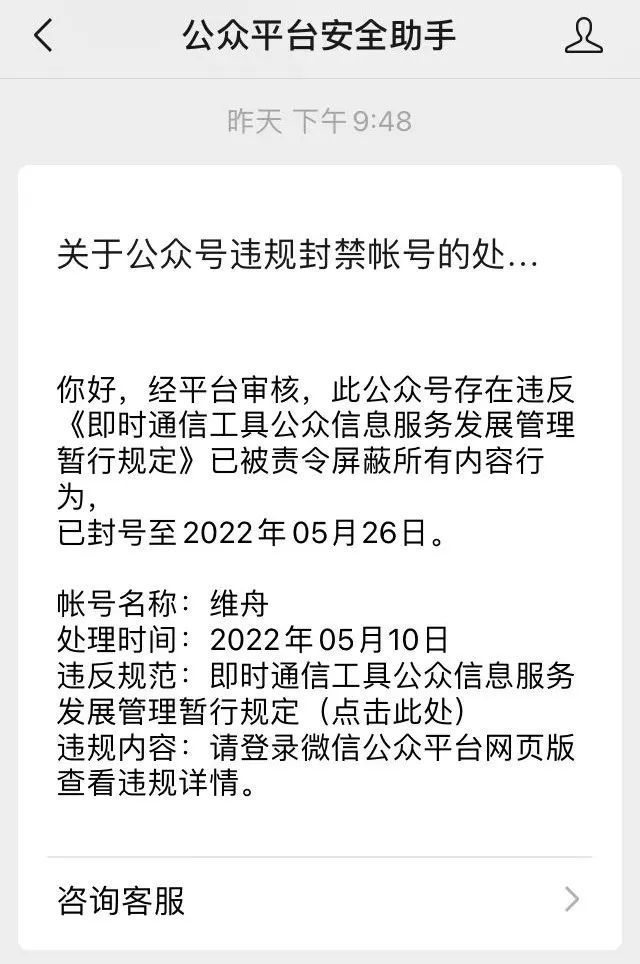Open the 咨询客服 row
This screenshot has width=640, height=964.
pos(320,900)
